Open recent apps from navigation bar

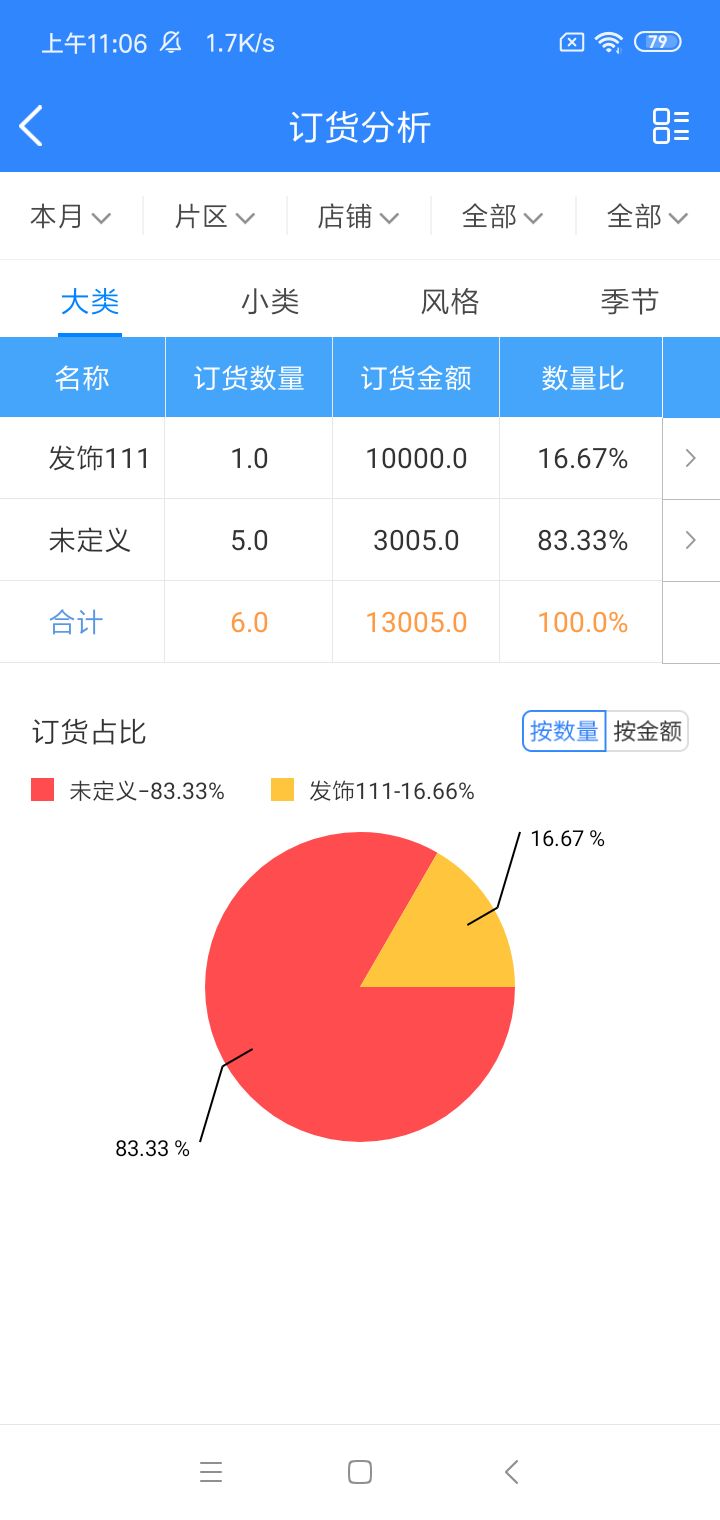pyautogui.click(x=211, y=1472)
